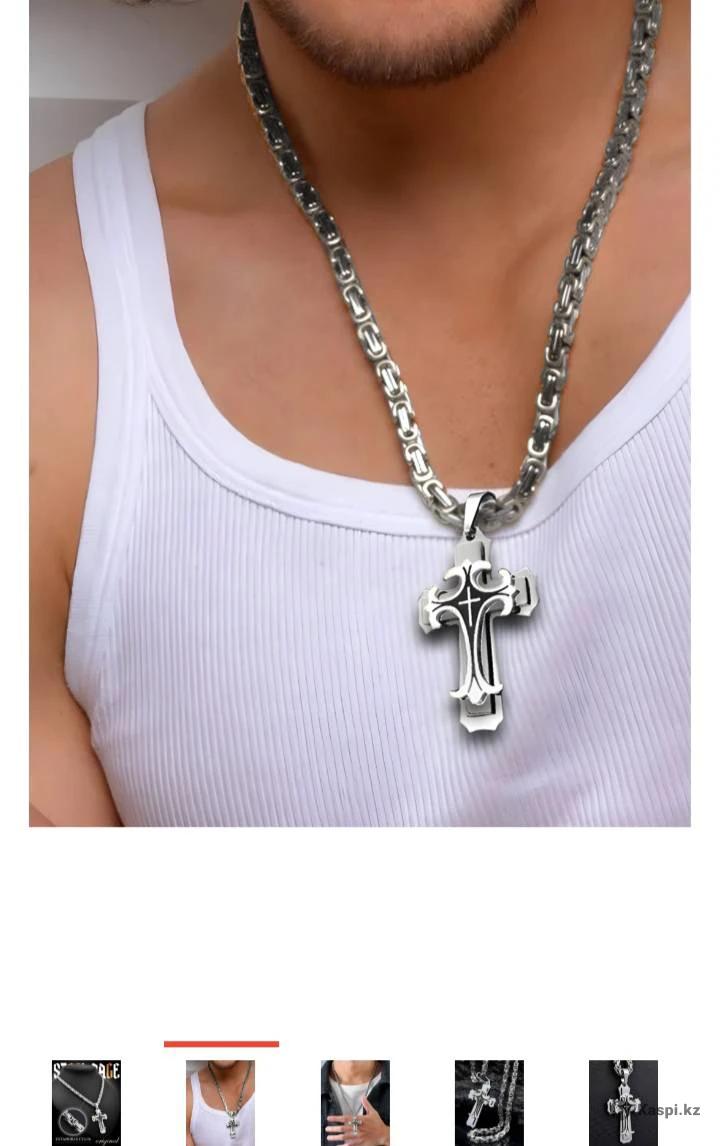The height and width of the screenshot is (1146, 720).
Task: View the thumbnail of the man in a dark jacket
Action: (x=355, y=1102)
